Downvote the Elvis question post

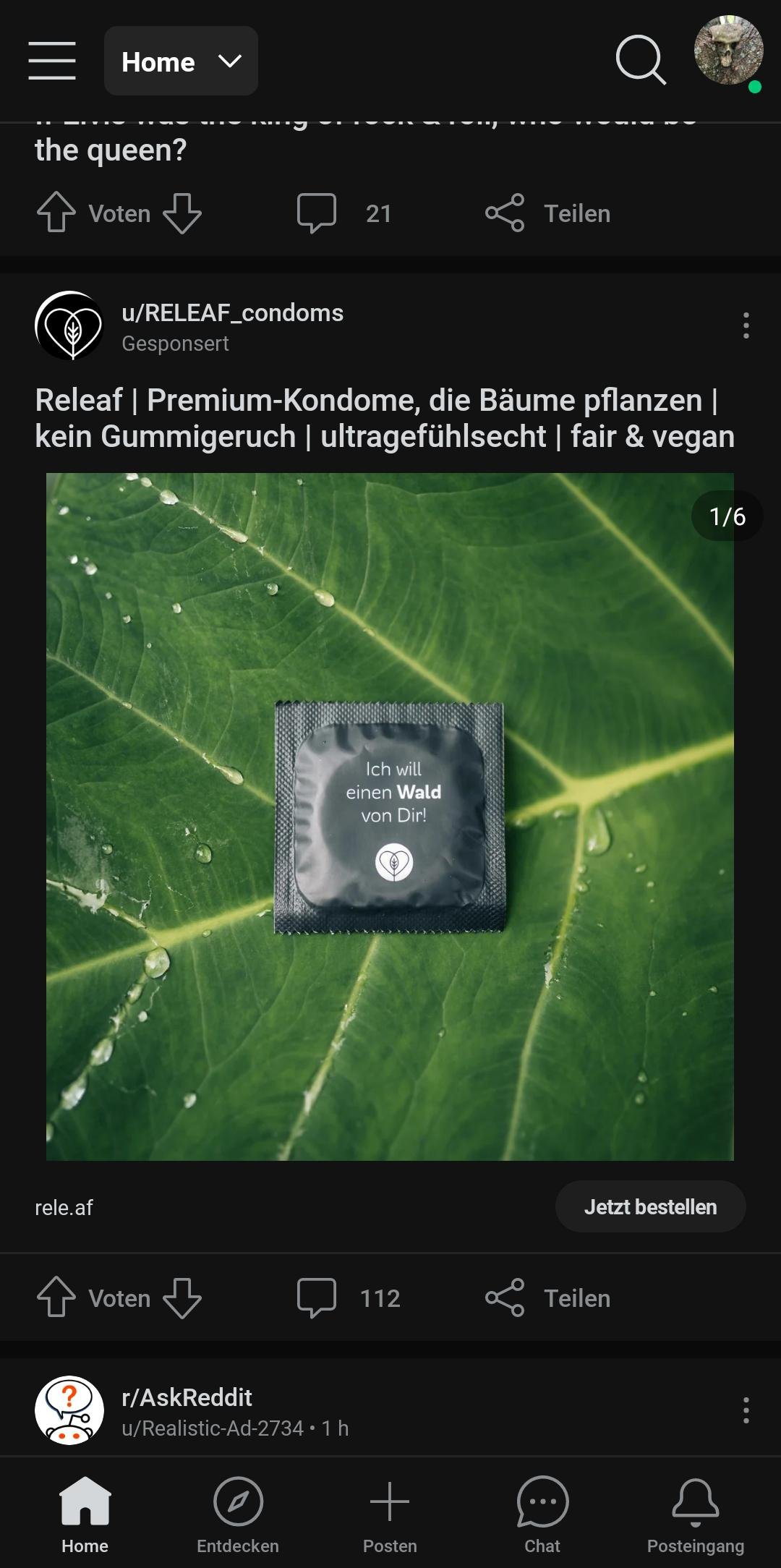(182, 212)
